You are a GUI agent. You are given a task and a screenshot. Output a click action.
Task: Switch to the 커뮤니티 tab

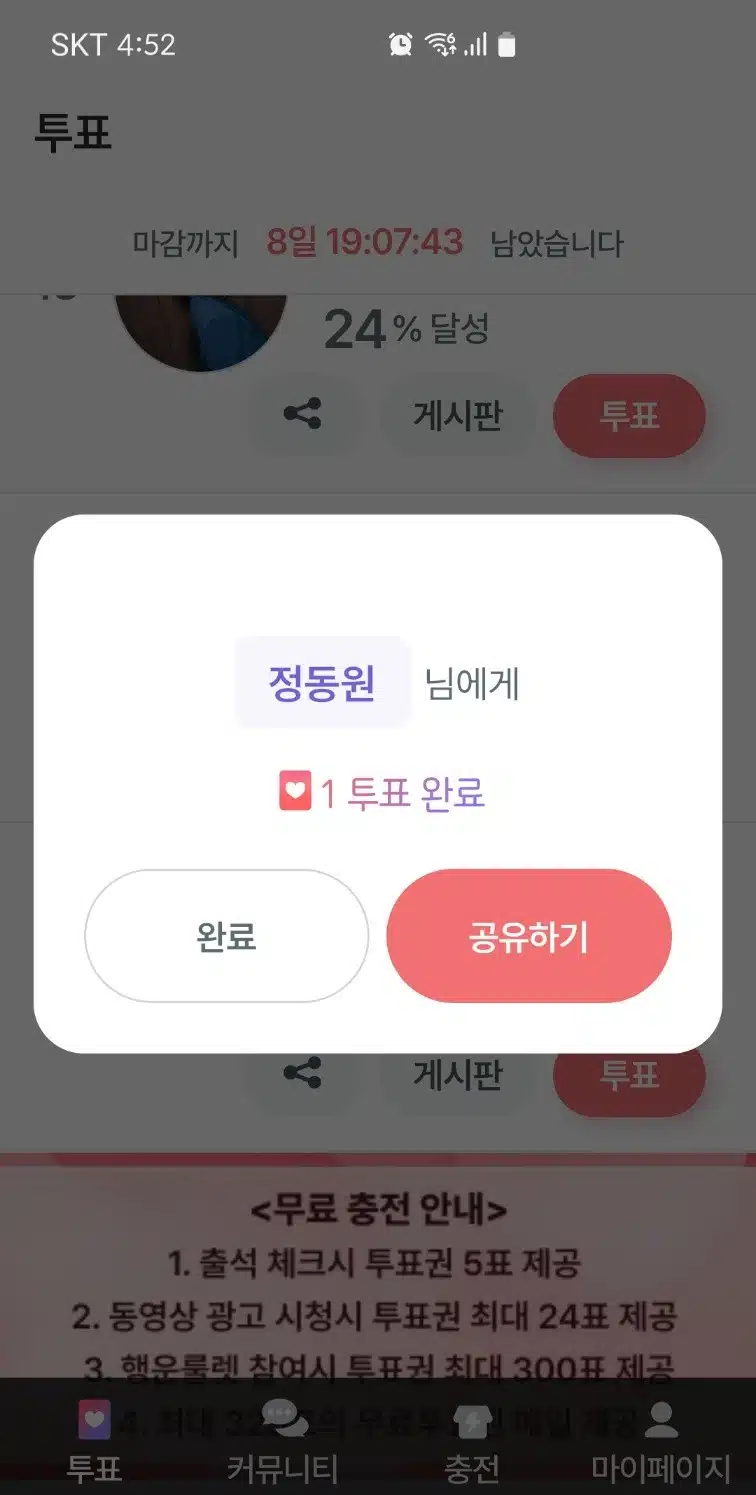tap(283, 1439)
